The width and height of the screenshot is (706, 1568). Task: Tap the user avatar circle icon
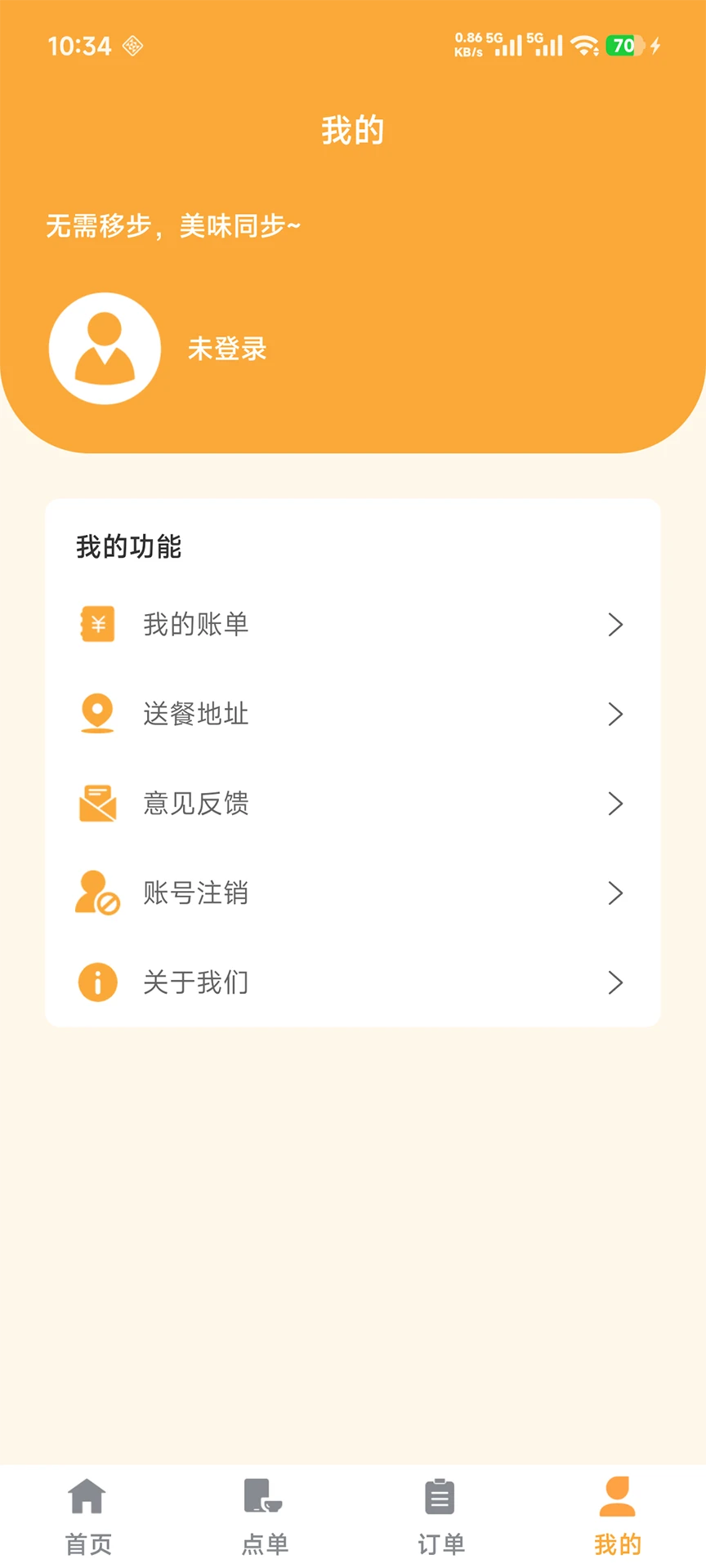click(105, 348)
